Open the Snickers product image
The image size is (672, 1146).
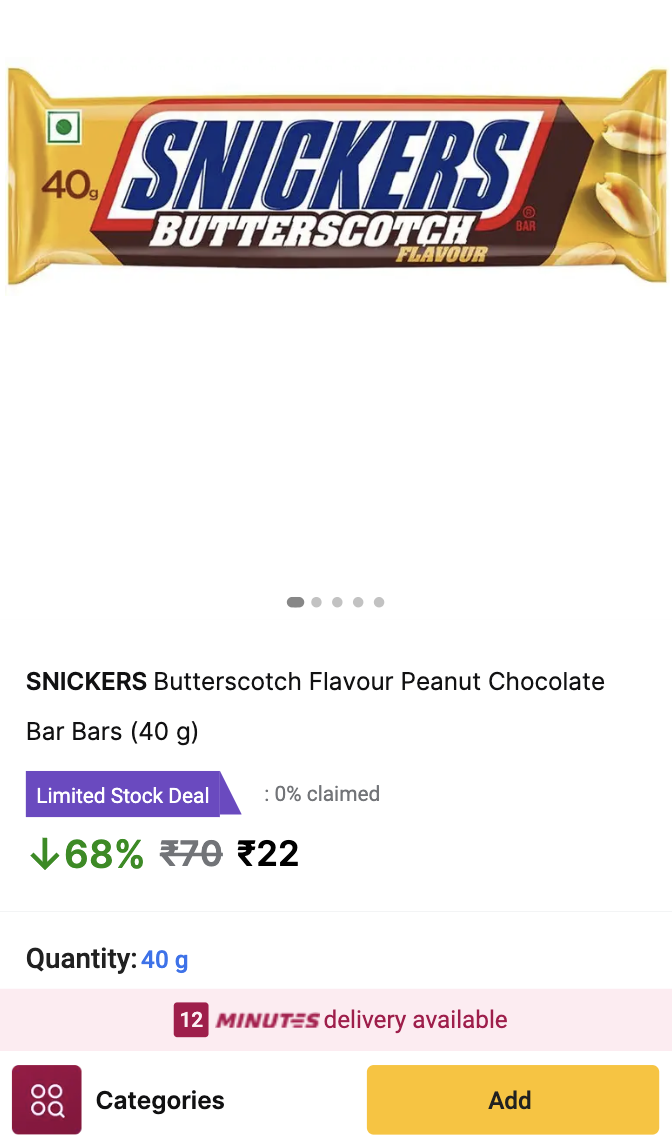click(336, 175)
